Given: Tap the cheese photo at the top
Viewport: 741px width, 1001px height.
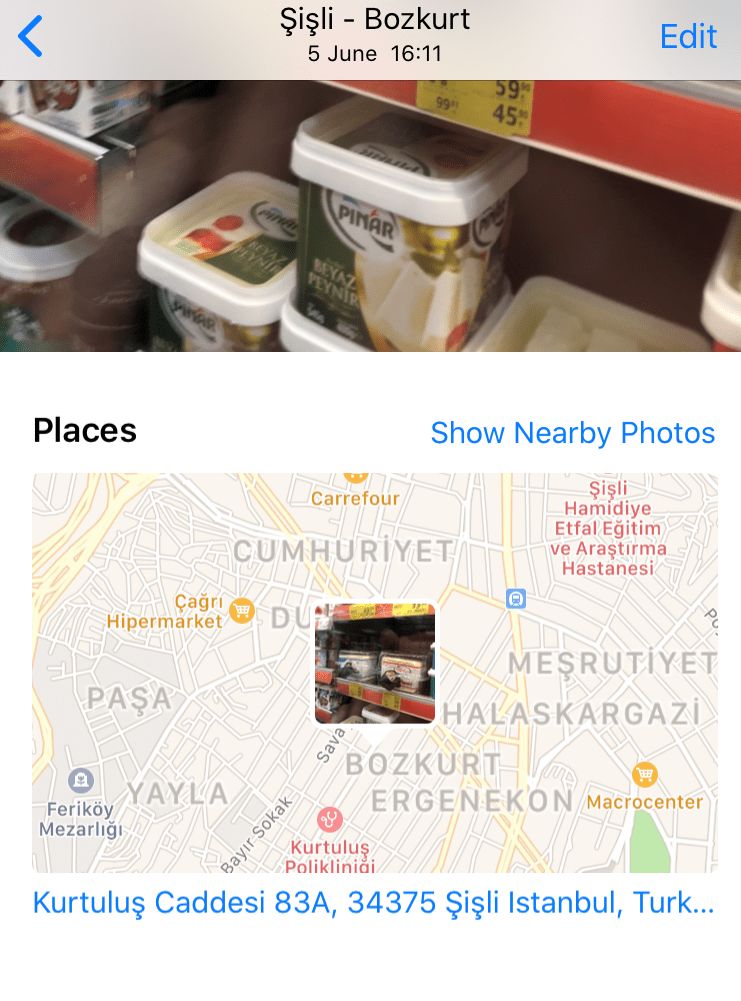Looking at the screenshot, I should [370, 215].
